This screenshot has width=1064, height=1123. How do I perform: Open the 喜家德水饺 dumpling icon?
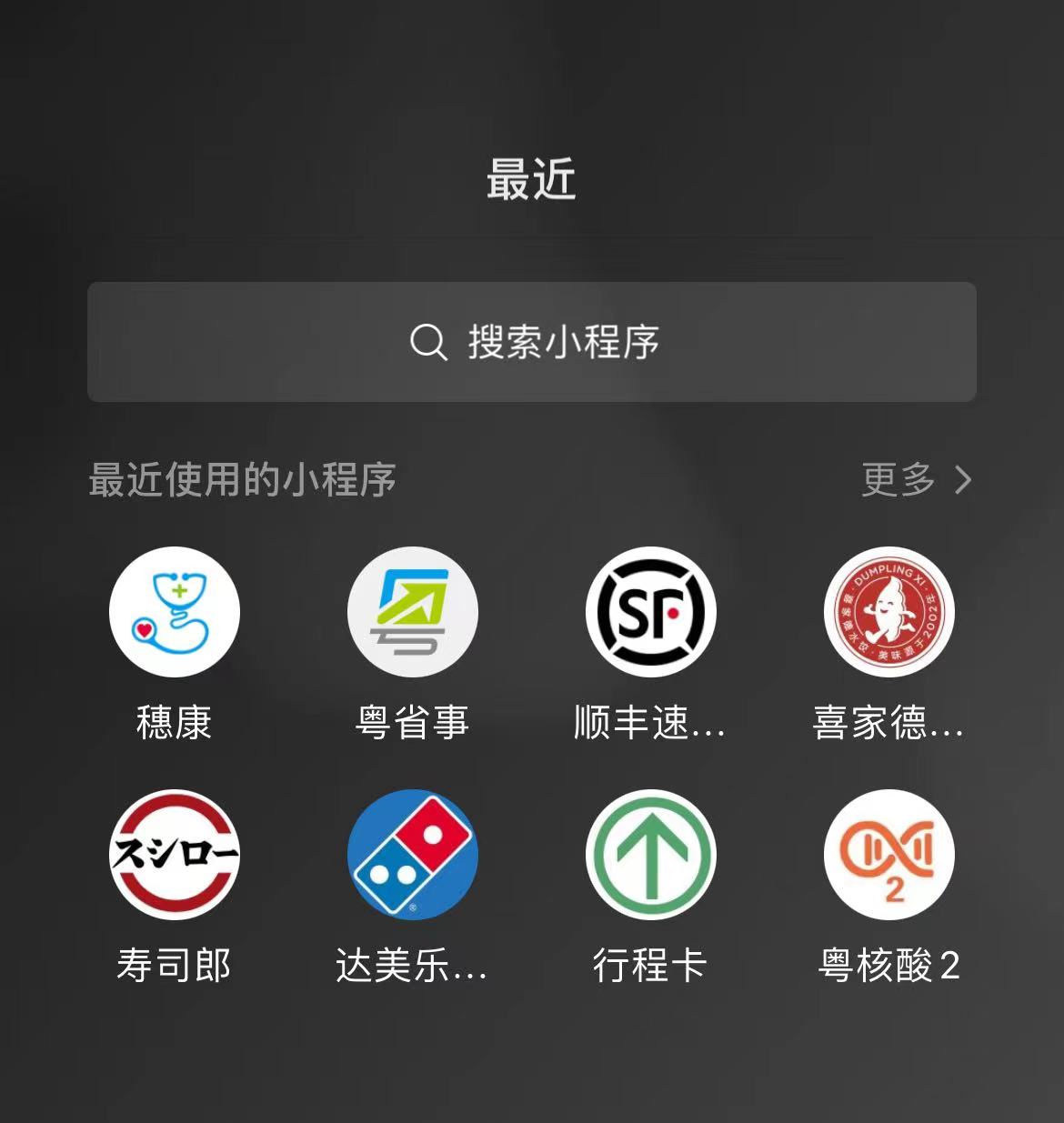[x=889, y=612]
